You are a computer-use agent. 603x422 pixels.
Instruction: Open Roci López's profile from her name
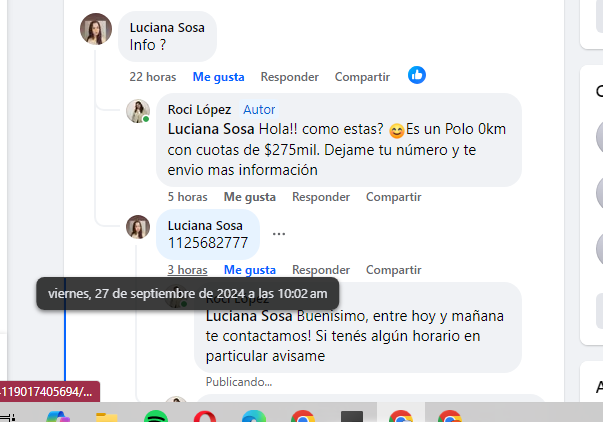(199, 109)
